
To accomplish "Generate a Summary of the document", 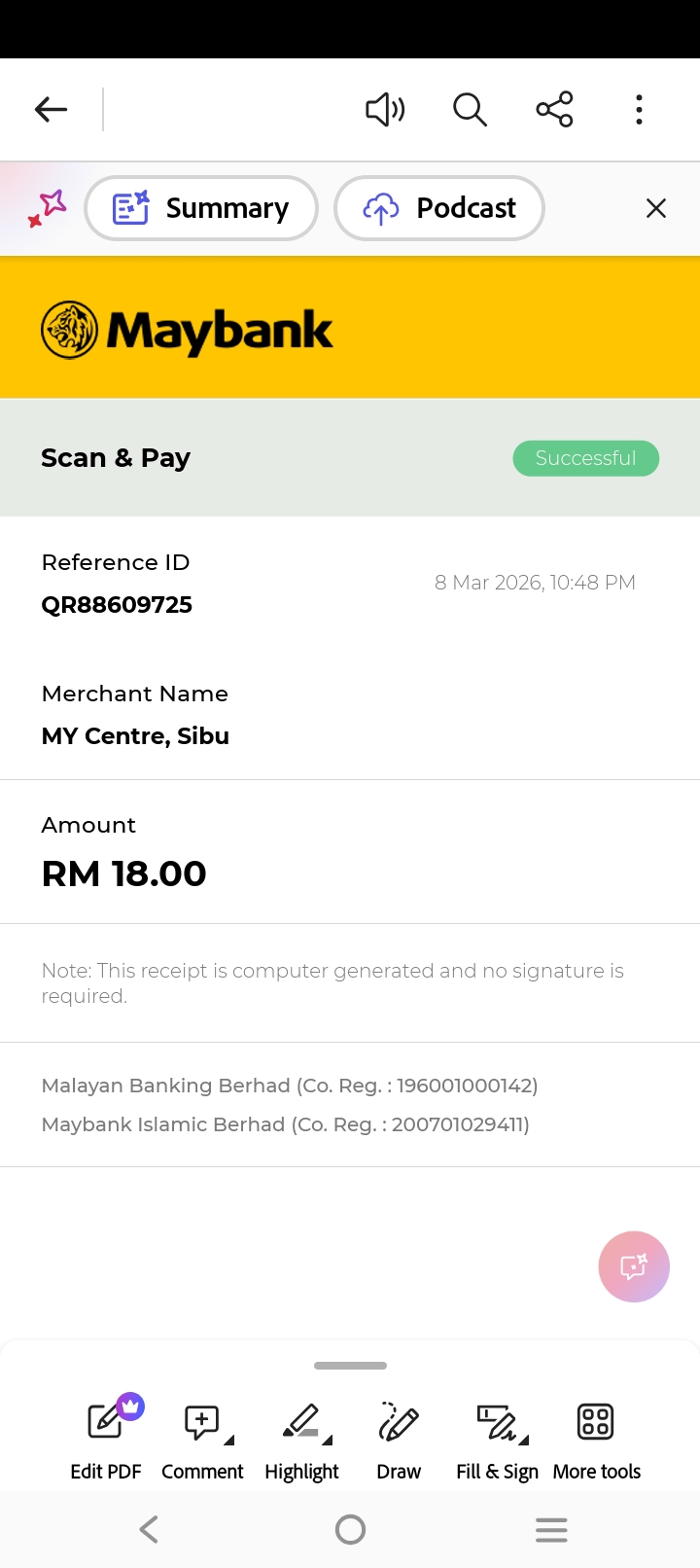I will [201, 208].
